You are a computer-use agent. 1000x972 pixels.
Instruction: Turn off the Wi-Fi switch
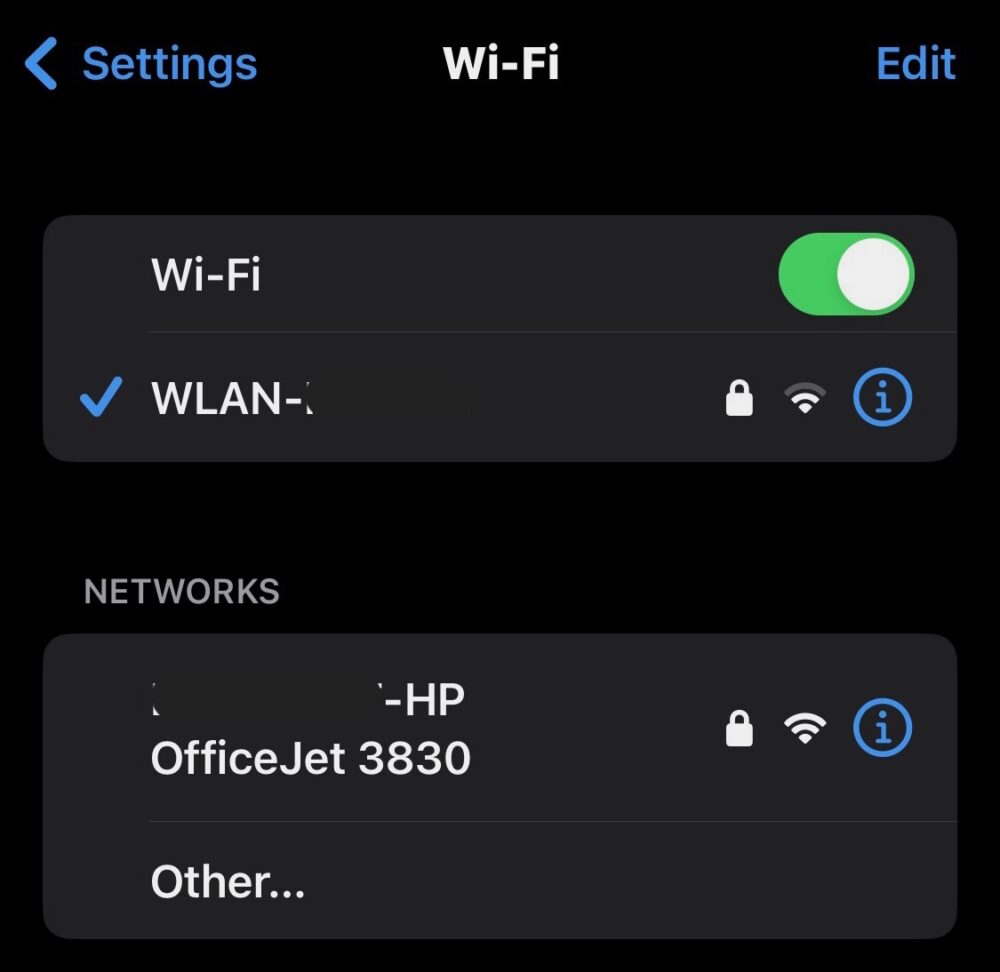[x=845, y=274]
